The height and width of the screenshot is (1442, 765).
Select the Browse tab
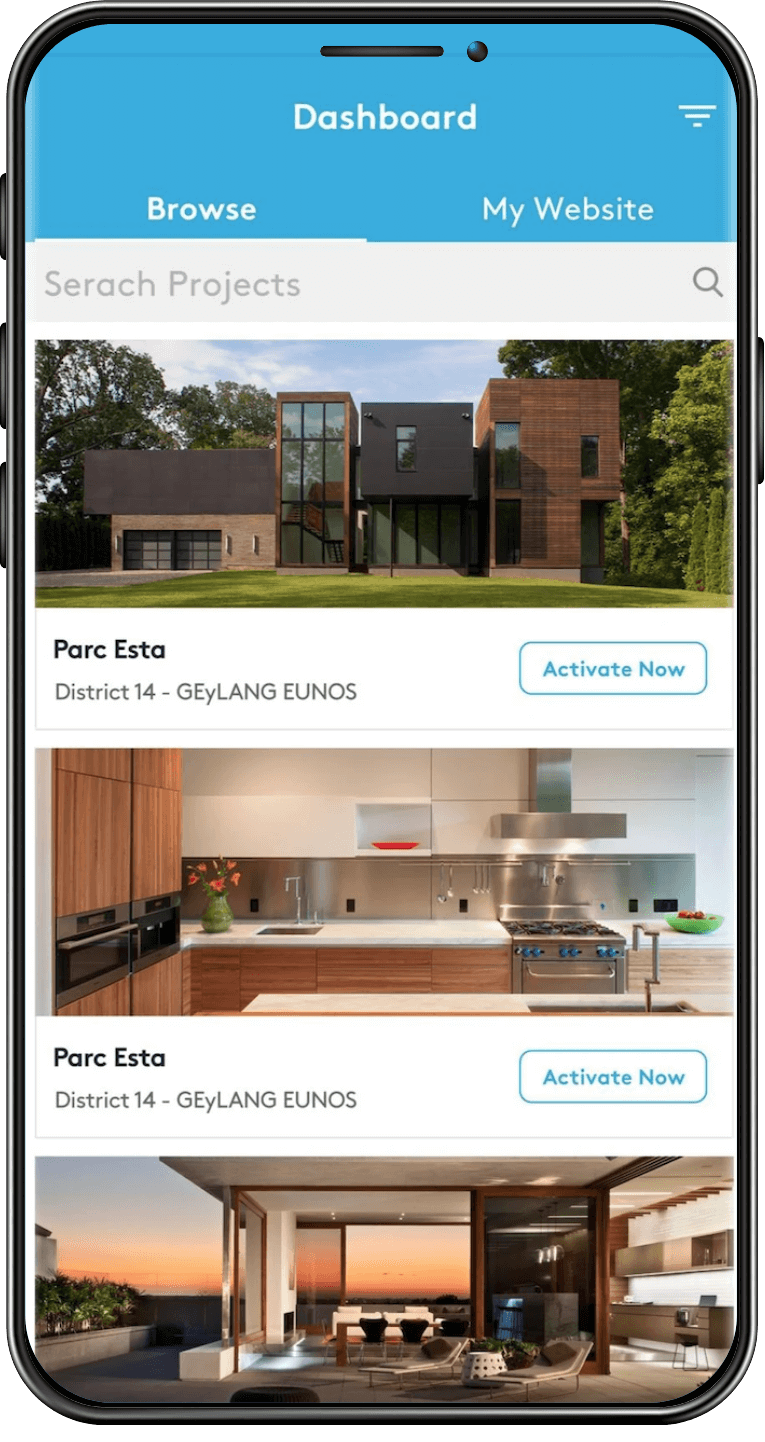[201, 209]
